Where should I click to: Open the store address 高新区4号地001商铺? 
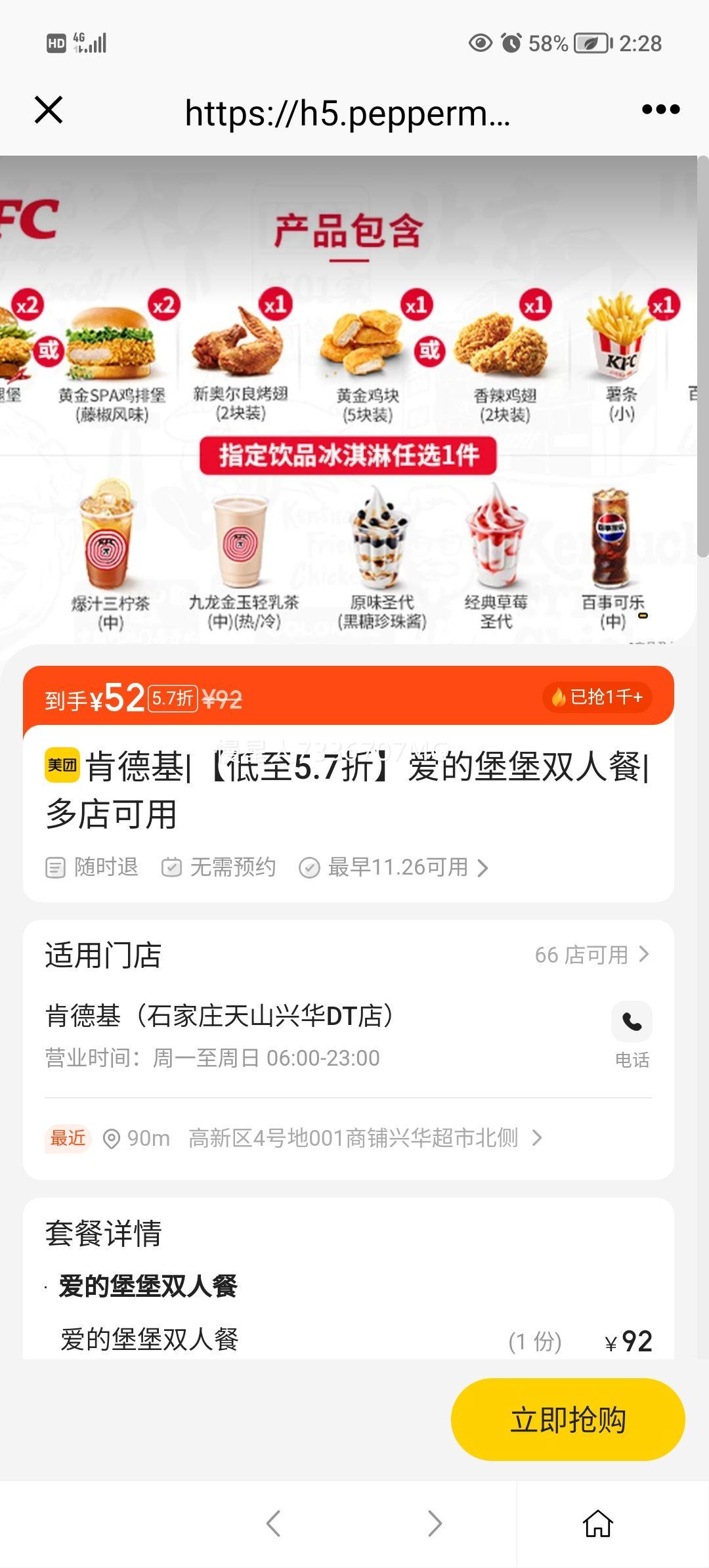[x=364, y=1138]
